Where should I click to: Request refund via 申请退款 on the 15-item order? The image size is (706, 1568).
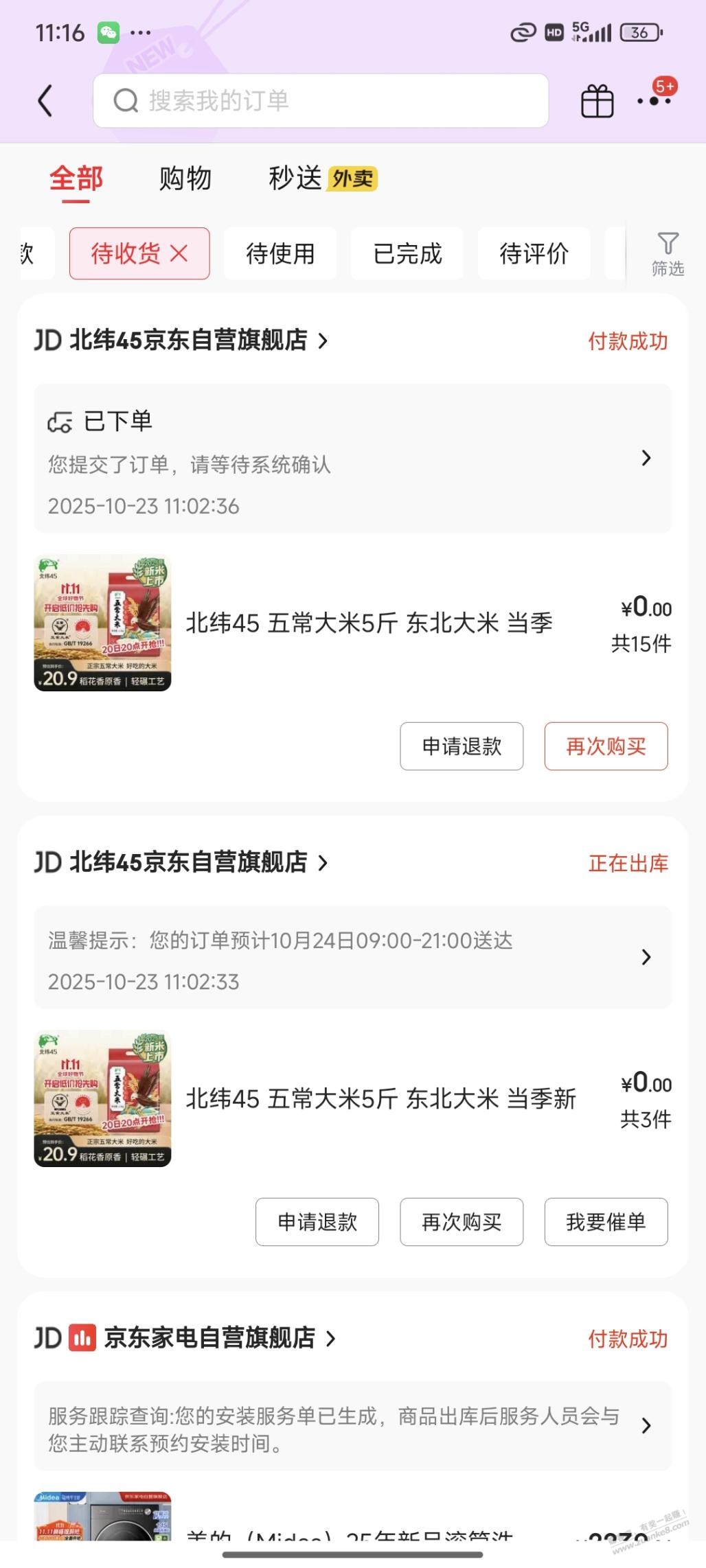[462, 746]
